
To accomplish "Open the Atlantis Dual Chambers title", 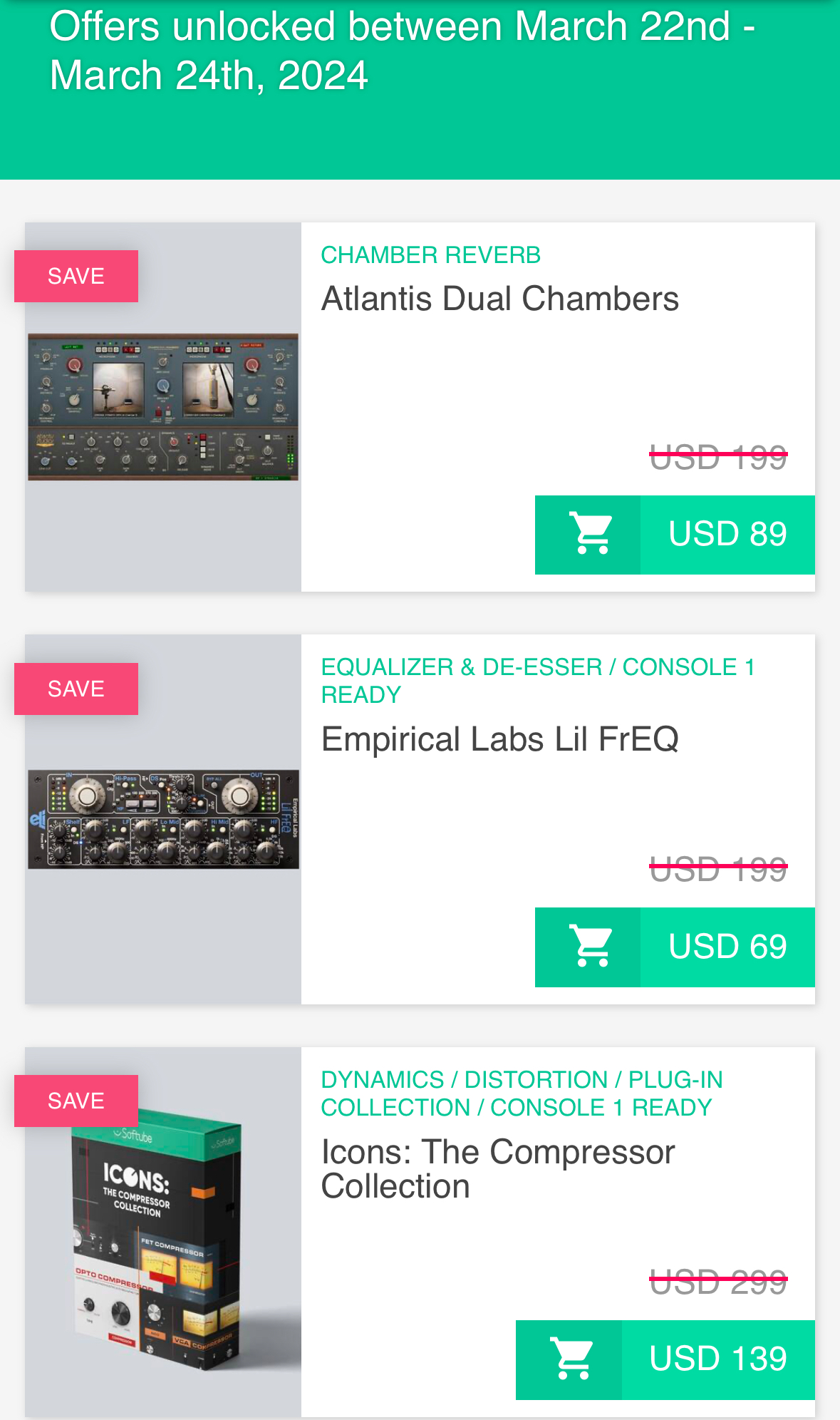I will [x=499, y=299].
